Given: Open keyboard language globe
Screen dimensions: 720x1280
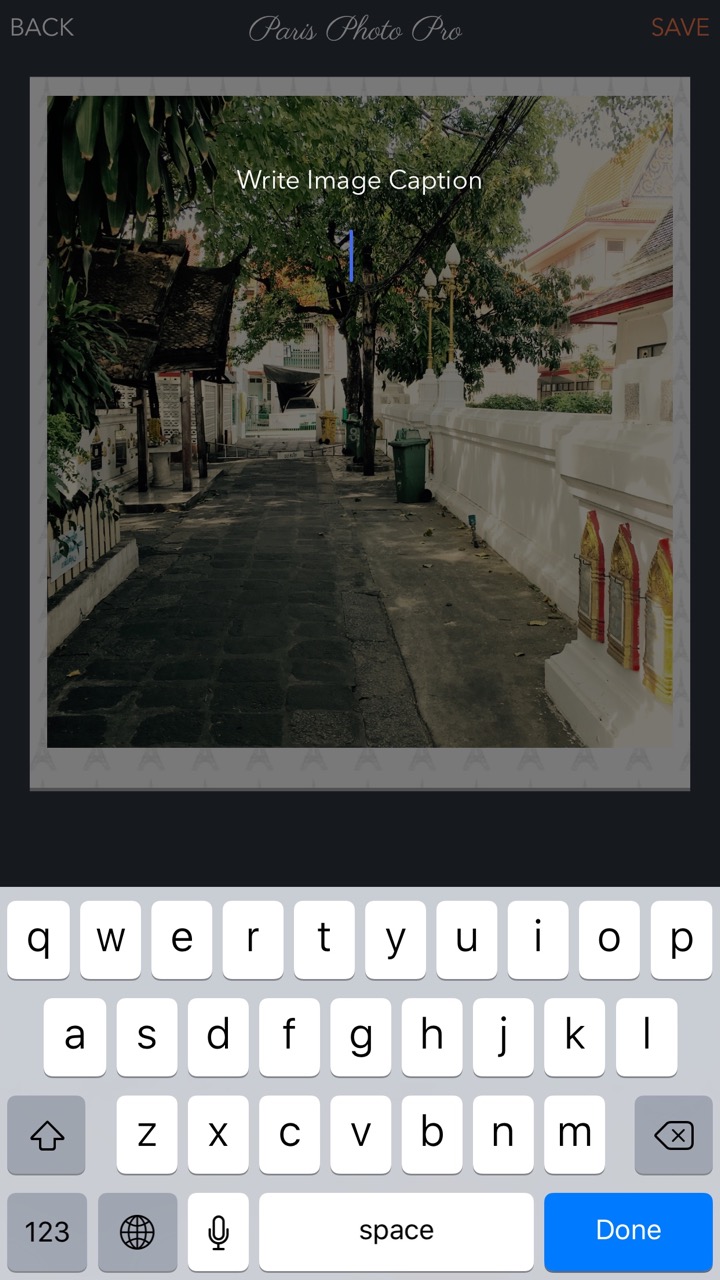Looking at the screenshot, I should (x=137, y=1231).
